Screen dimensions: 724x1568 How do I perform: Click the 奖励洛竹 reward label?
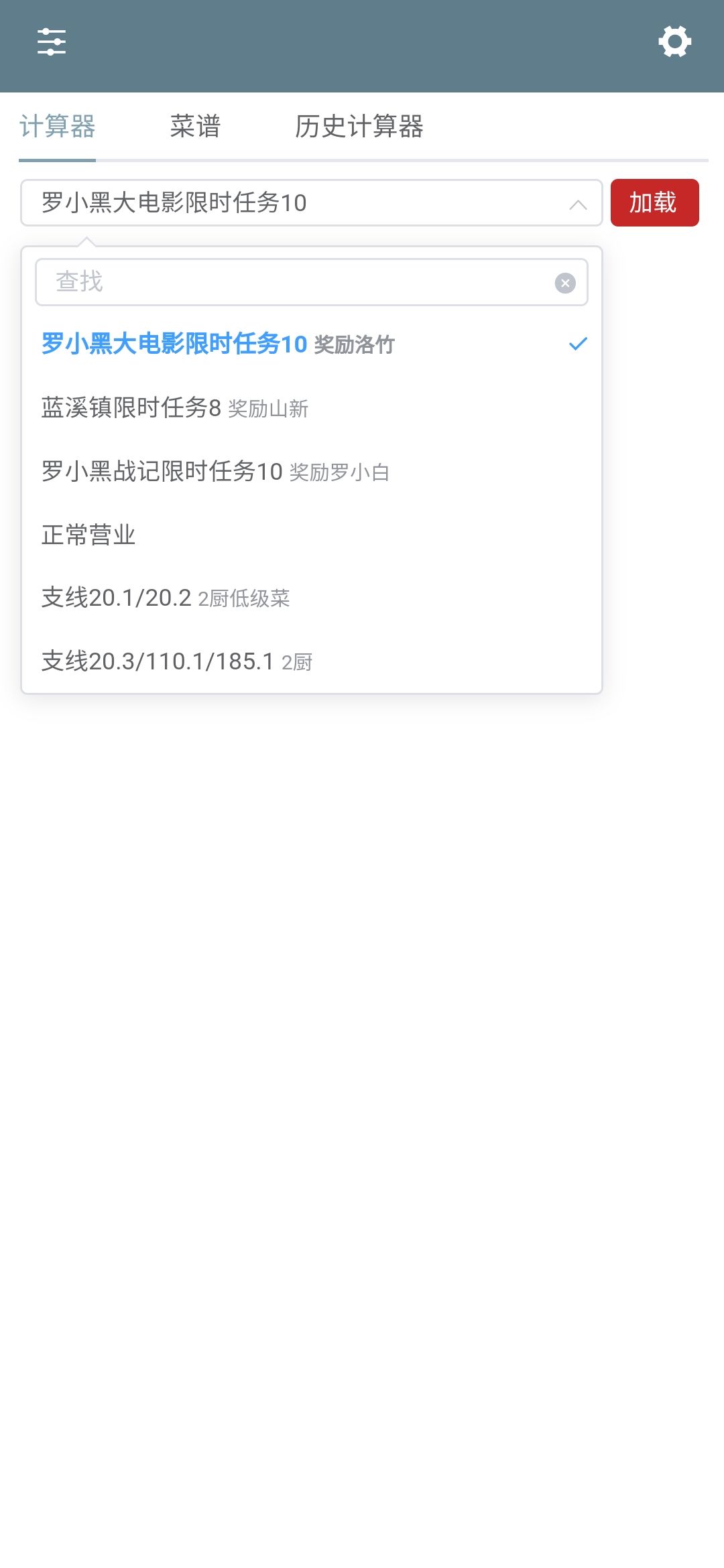click(354, 346)
